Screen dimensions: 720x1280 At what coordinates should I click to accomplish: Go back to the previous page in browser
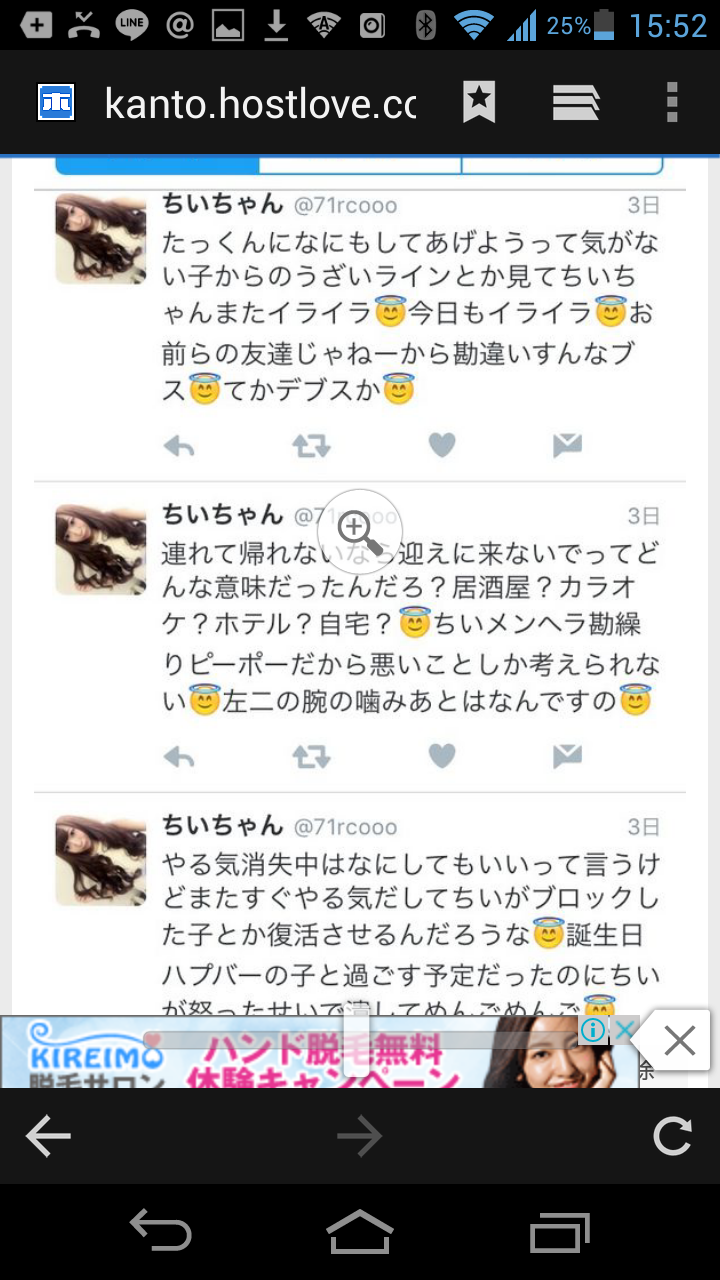[x=48, y=1136]
